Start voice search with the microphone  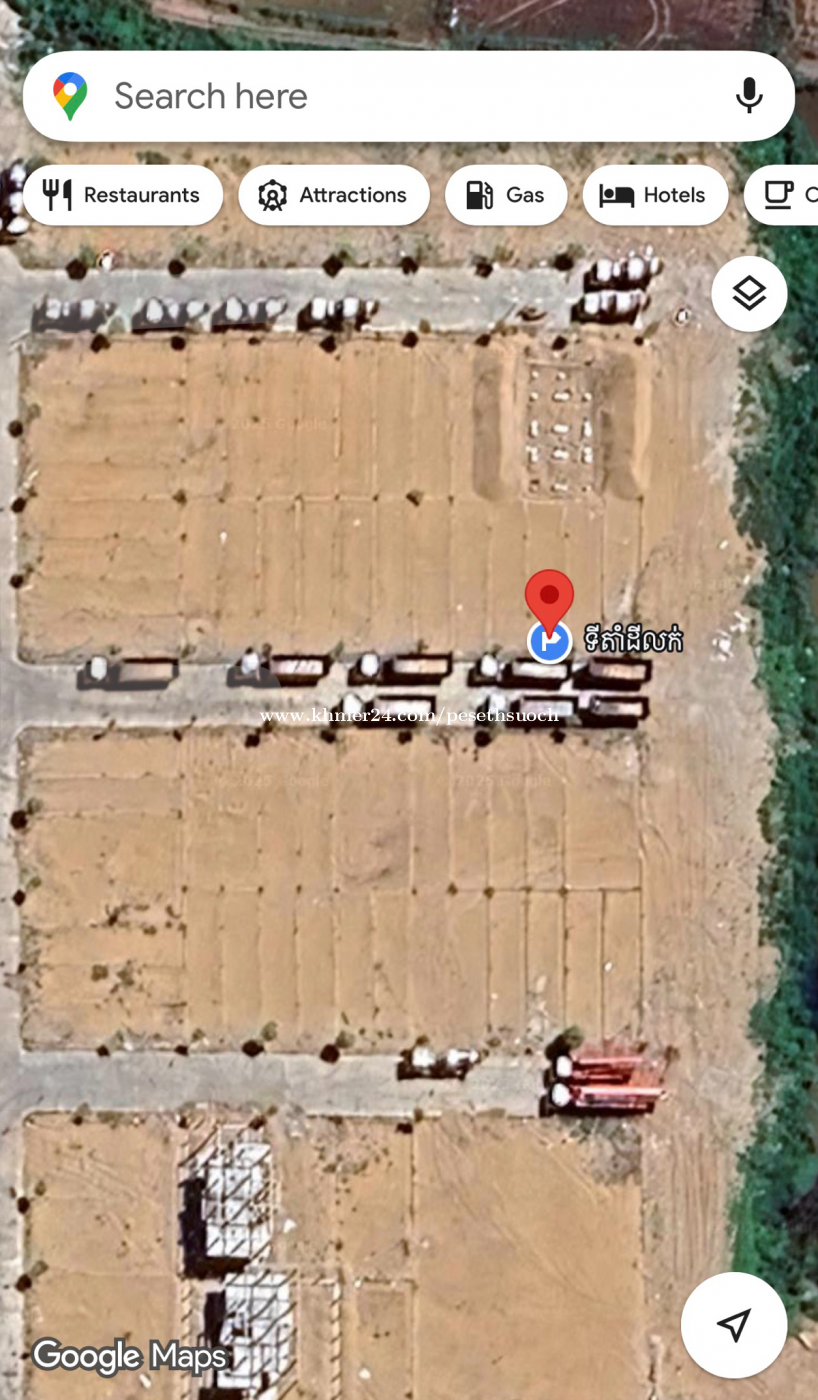coord(748,96)
